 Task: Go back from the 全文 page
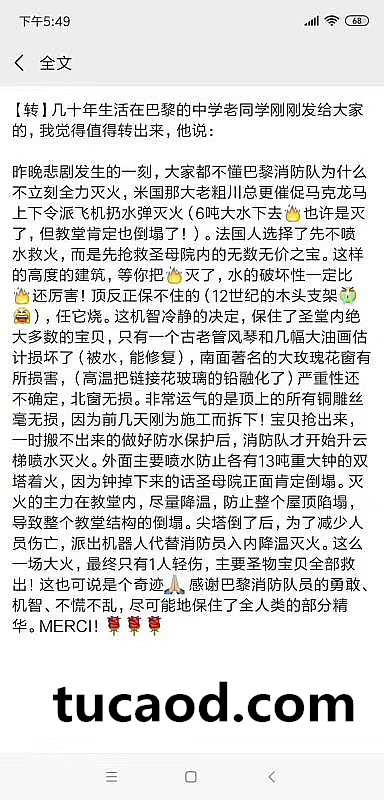tap(19, 63)
